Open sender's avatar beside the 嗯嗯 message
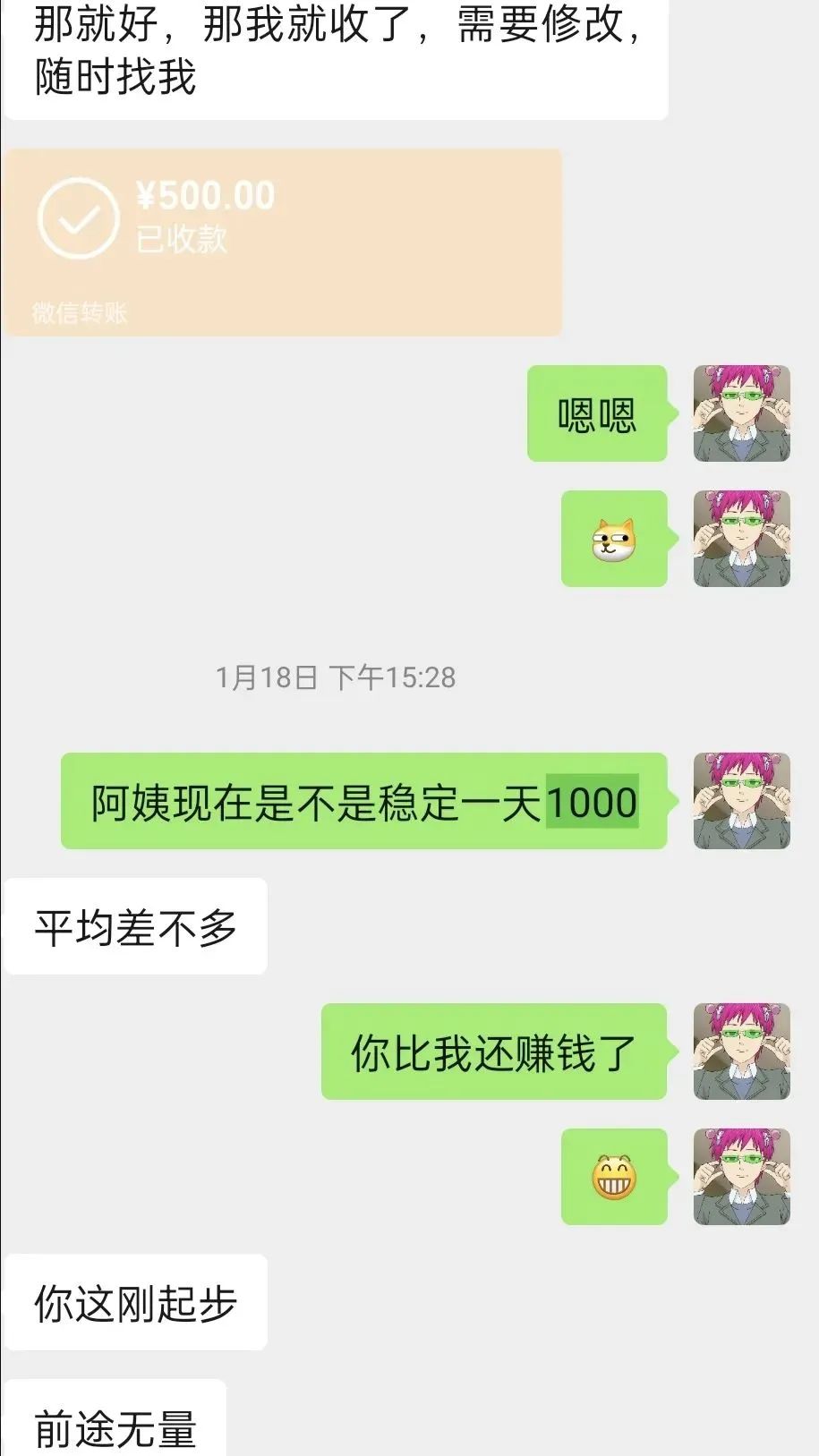The height and width of the screenshot is (1456, 819). point(741,413)
